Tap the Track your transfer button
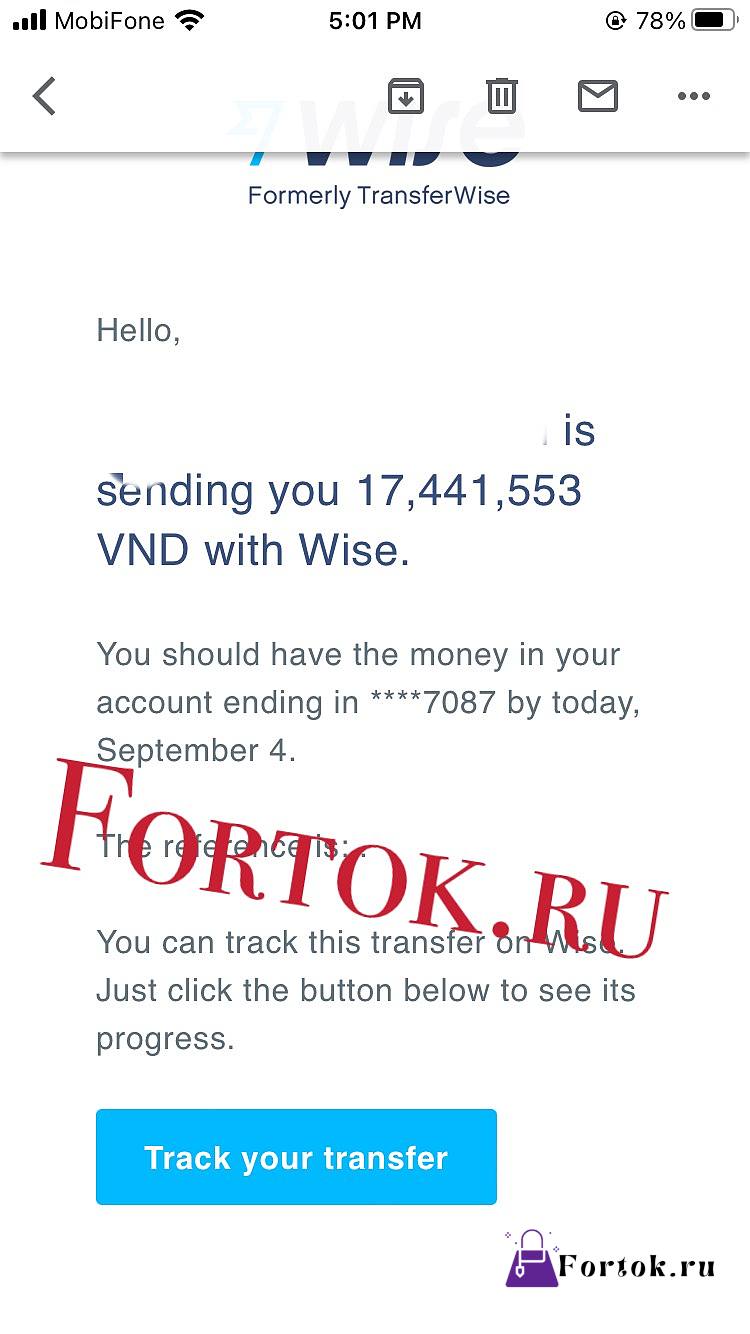Viewport: 750px width, 1334px height. click(296, 1157)
